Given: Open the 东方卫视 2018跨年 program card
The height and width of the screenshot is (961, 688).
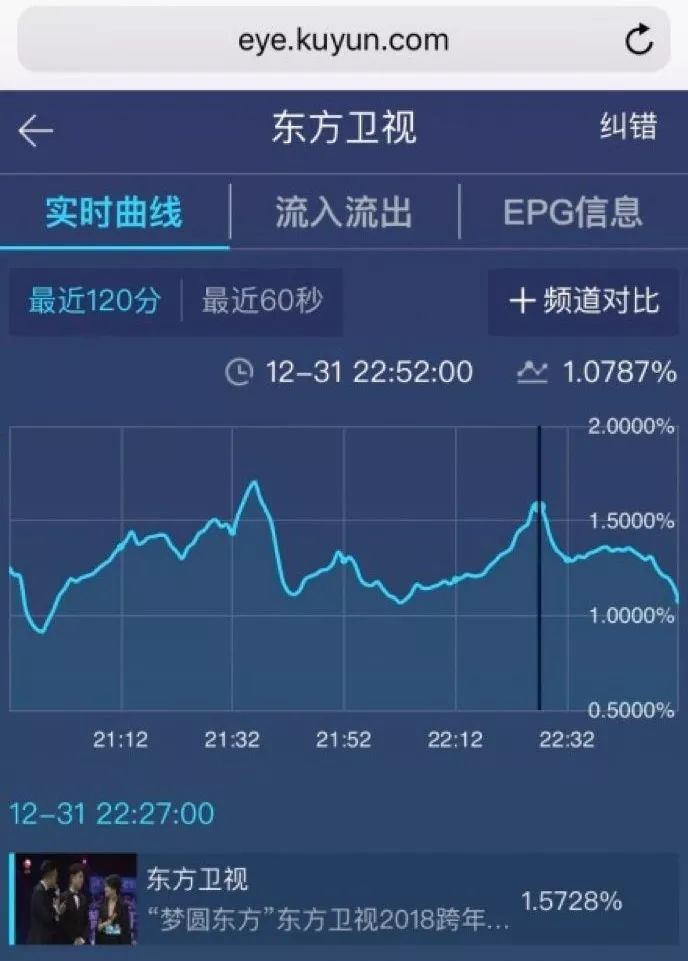Looking at the screenshot, I should tap(344, 899).
